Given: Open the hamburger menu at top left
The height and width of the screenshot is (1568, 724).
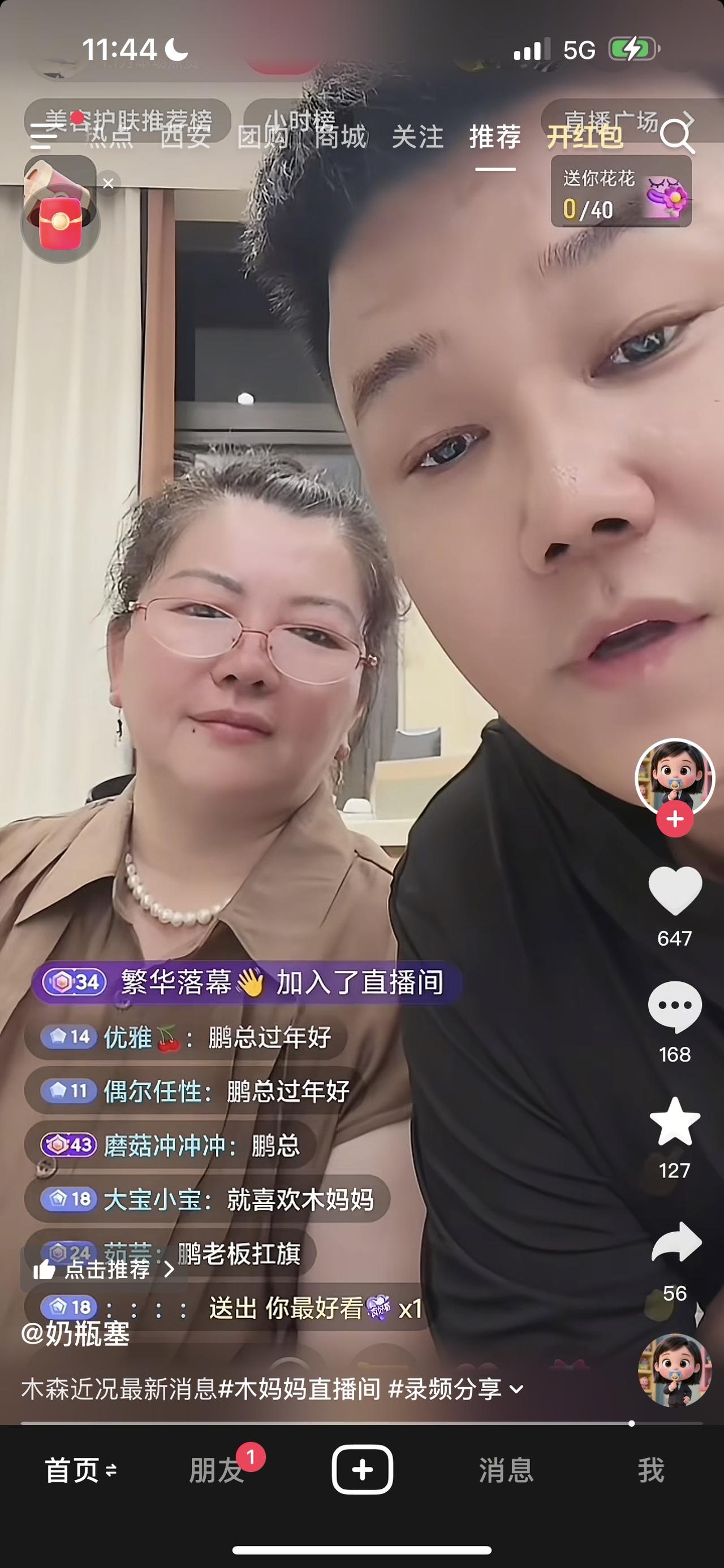Looking at the screenshot, I should pyautogui.click(x=41, y=138).
